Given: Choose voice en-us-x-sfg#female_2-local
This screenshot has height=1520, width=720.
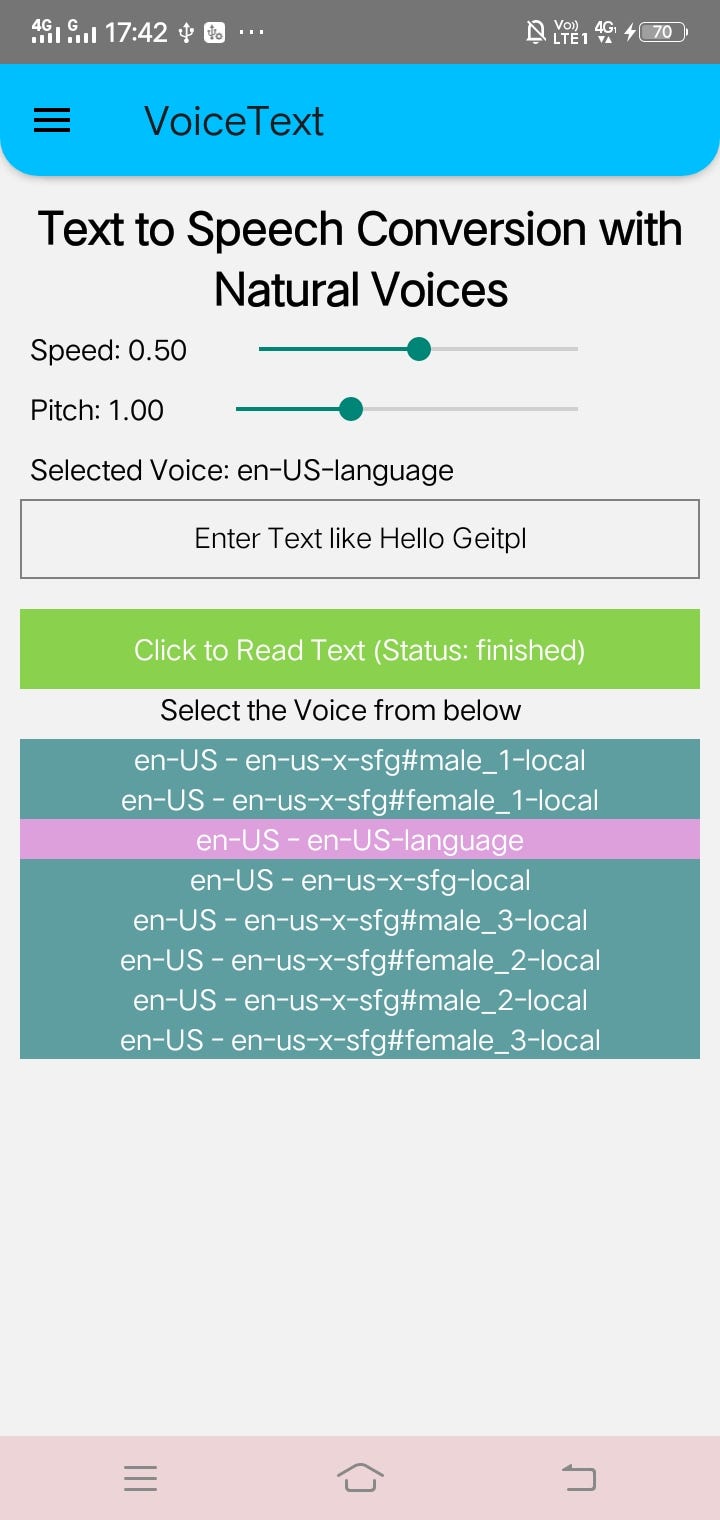Looking at the screenshot, I should [x=360, y=959].
